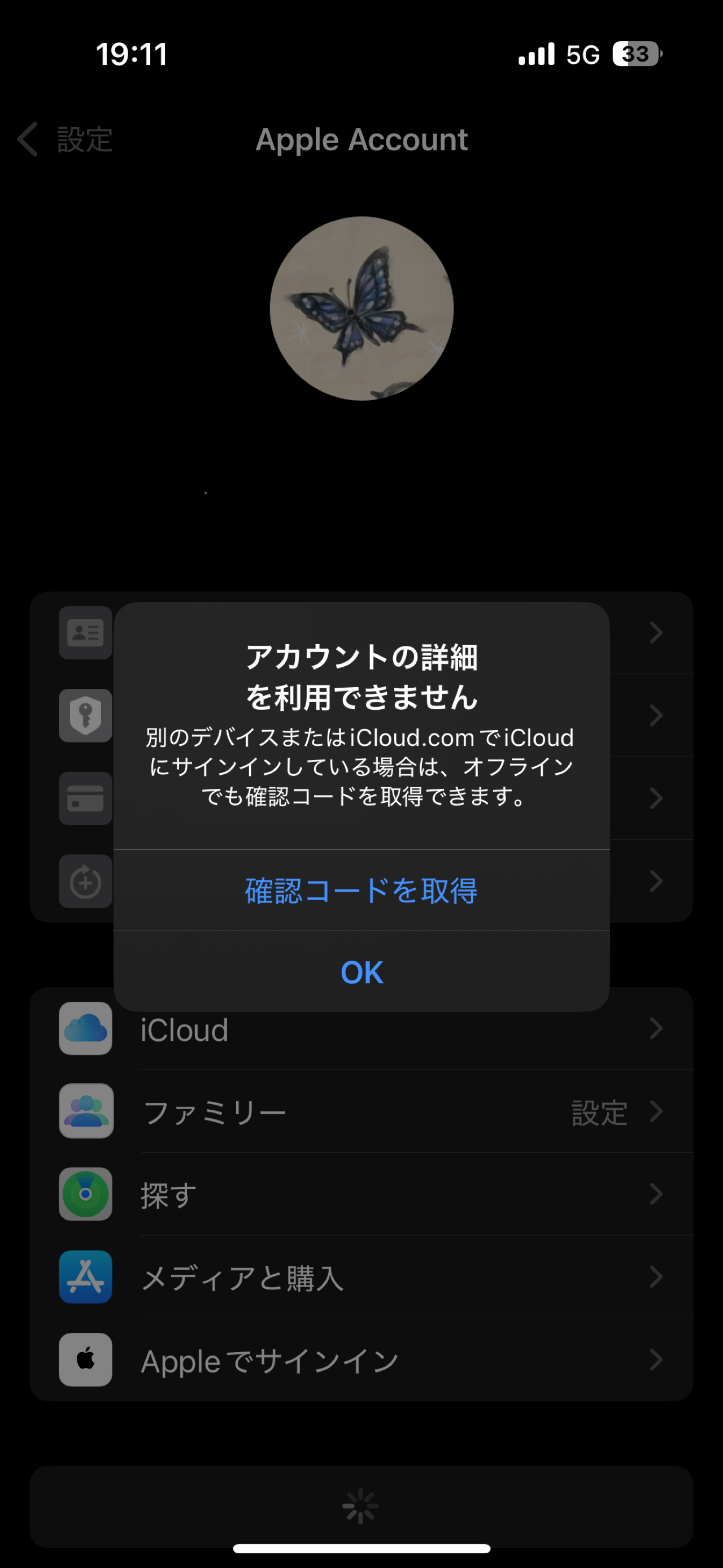Open ファミリー settings

click(361, 1112)
